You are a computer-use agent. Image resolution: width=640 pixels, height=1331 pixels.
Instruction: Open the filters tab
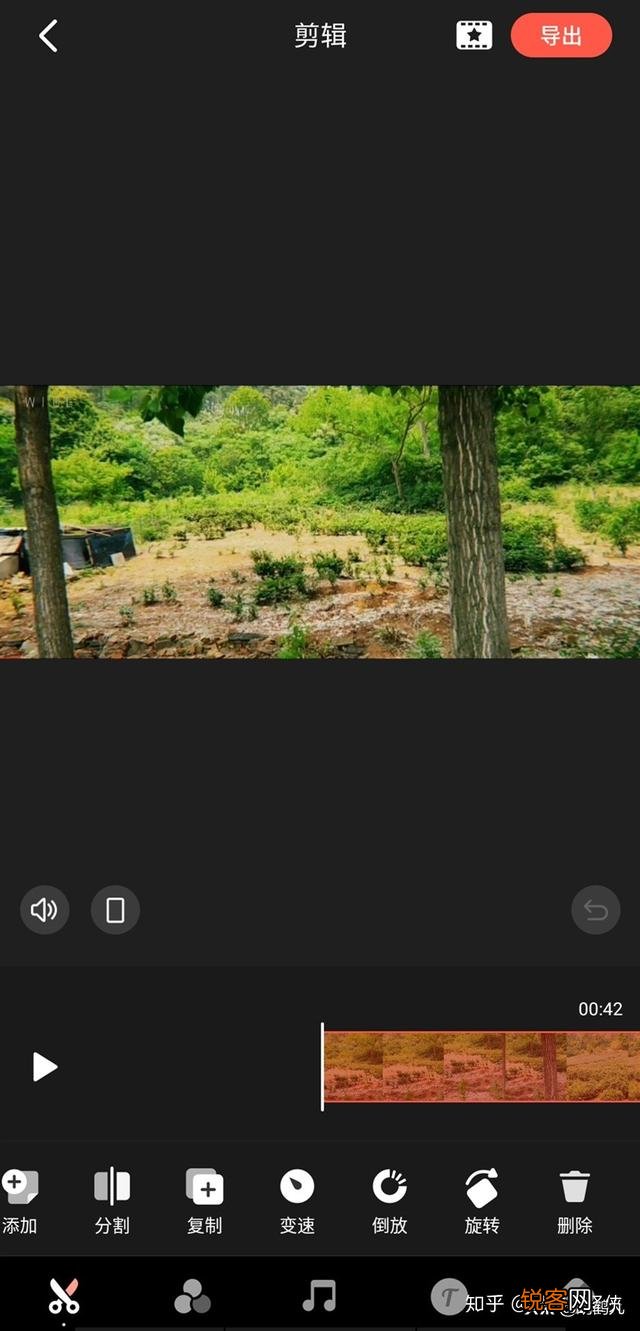[192, 1297]
